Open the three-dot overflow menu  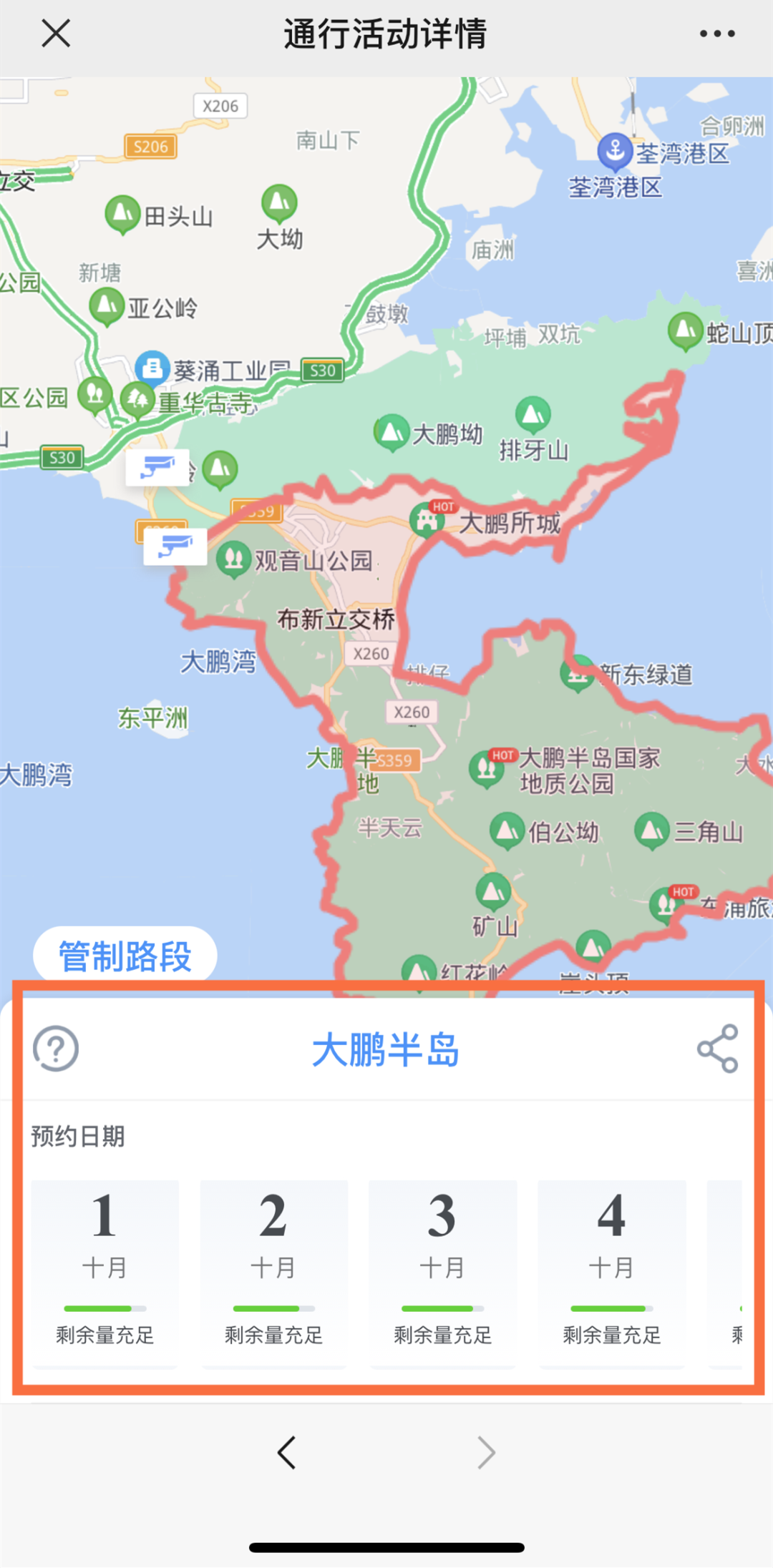[717, 34]
